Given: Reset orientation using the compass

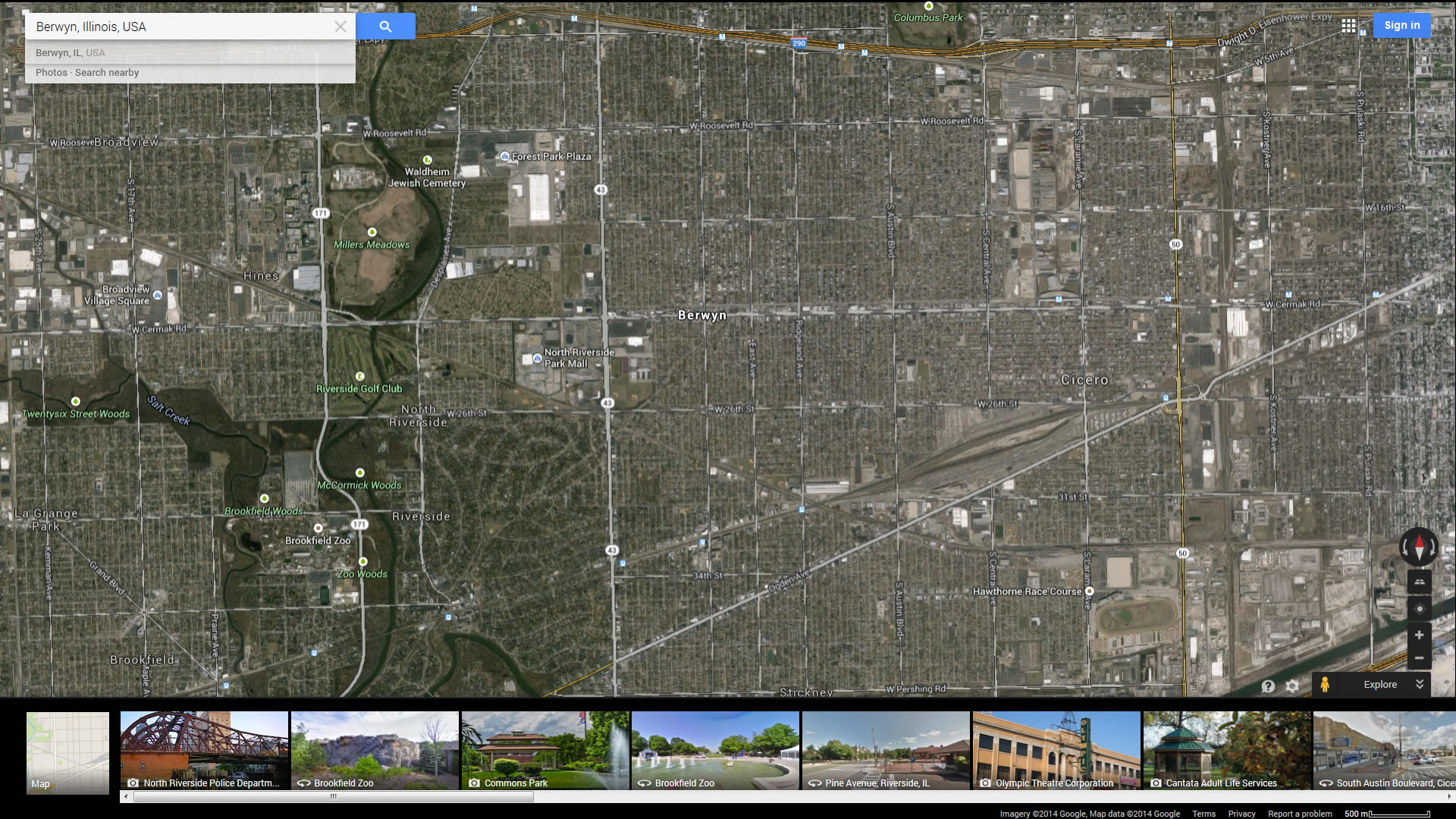Looking at the screenshot, I should (1419, 546).
